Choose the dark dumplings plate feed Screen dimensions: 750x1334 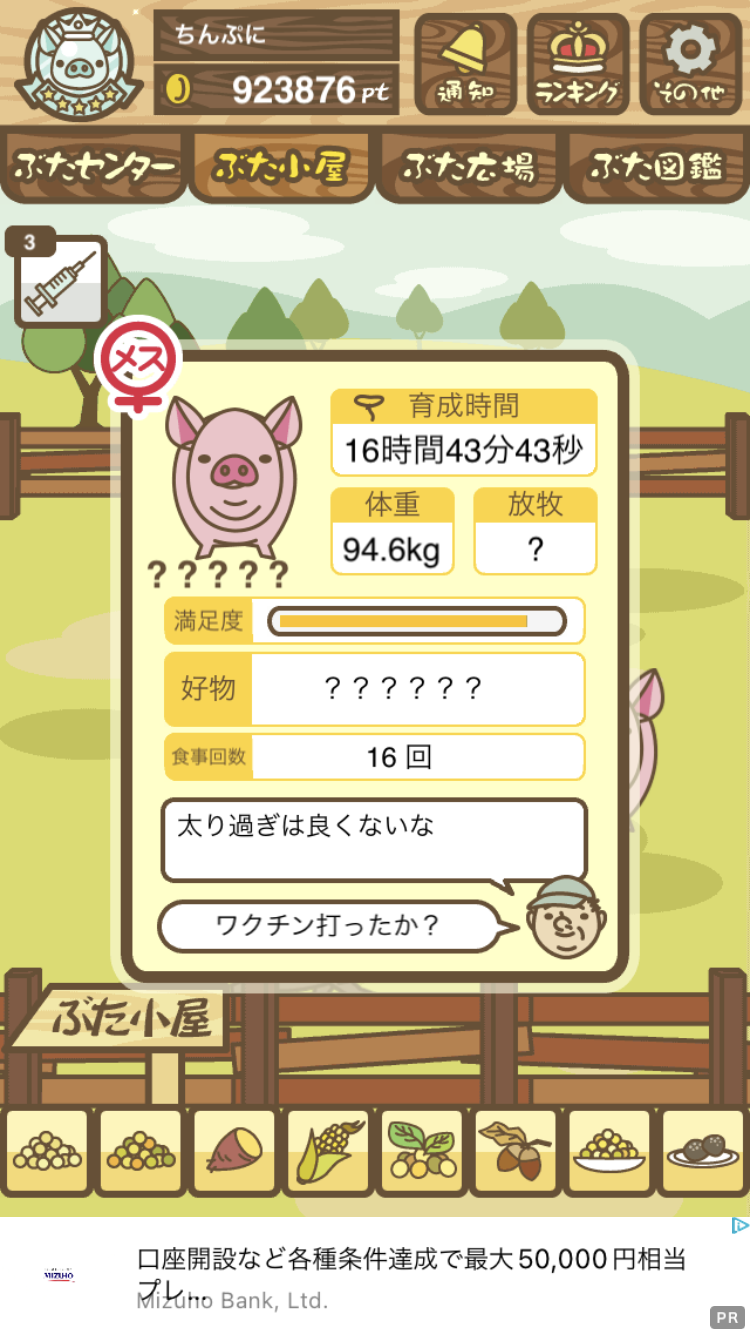coord(703,1152)
